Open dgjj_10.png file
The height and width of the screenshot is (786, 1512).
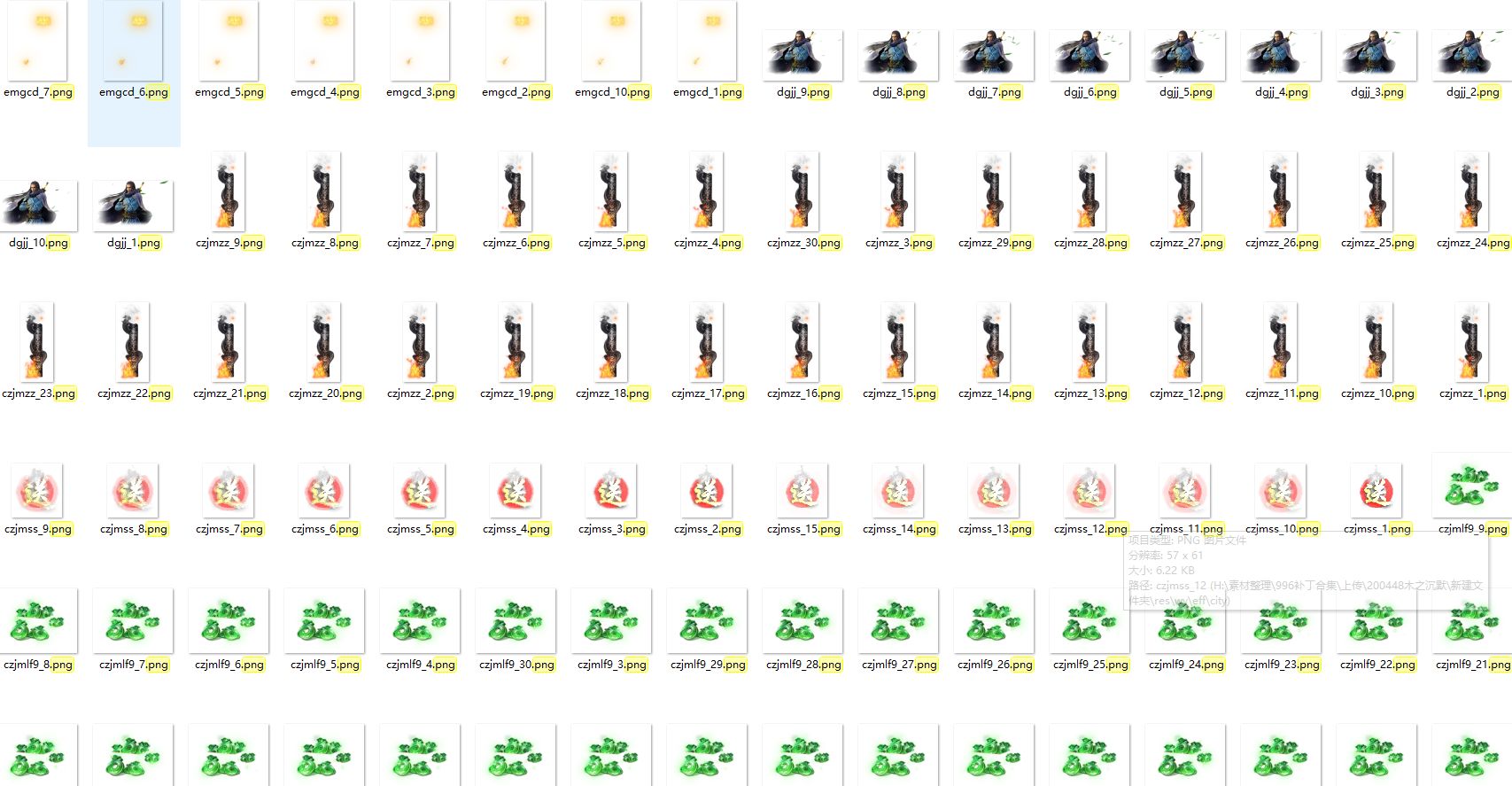click(x=38, y=204)
